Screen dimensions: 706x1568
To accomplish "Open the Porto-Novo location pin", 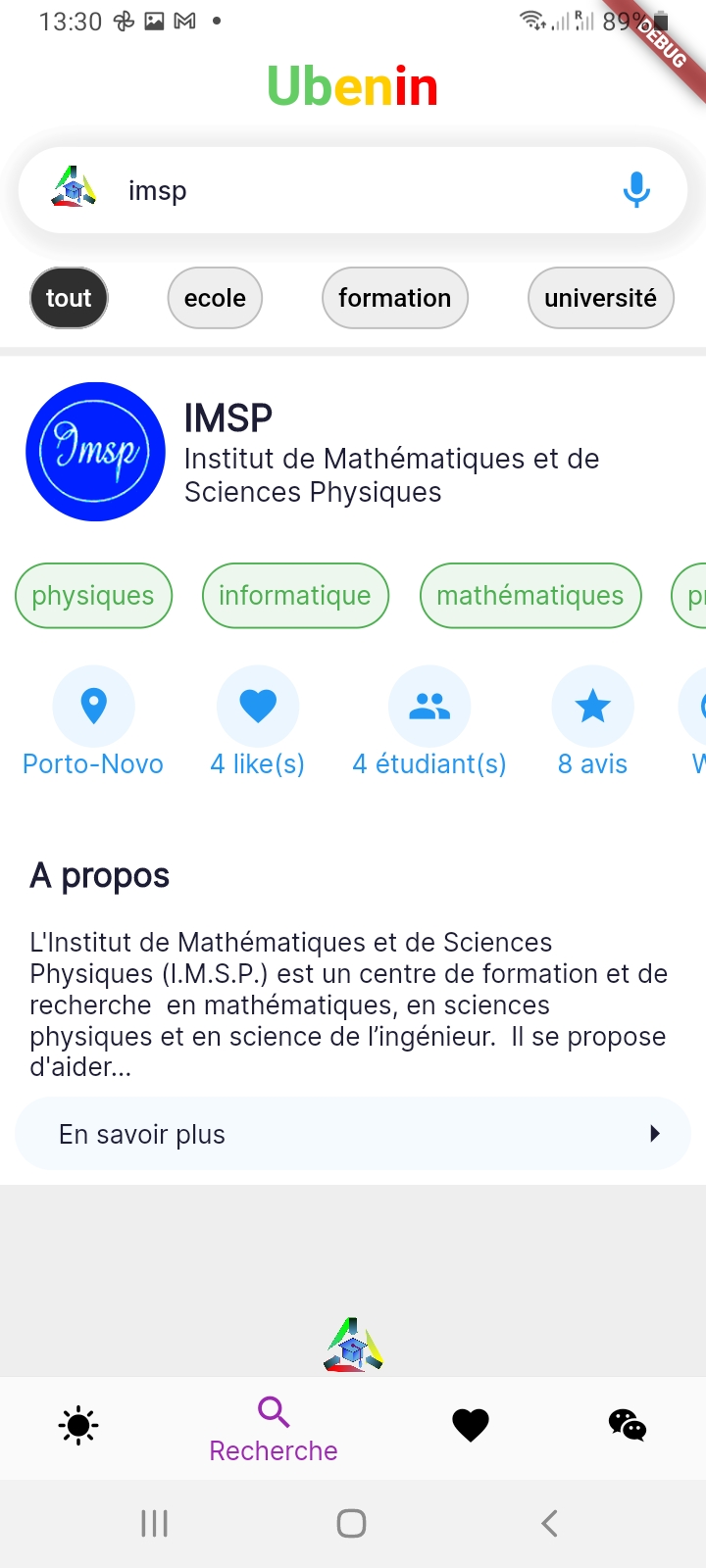I will (93, 707).
